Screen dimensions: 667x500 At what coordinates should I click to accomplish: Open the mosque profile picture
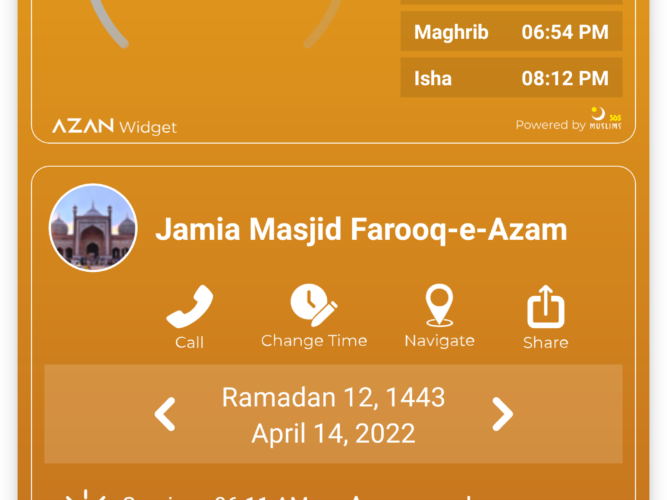[93, 228]
